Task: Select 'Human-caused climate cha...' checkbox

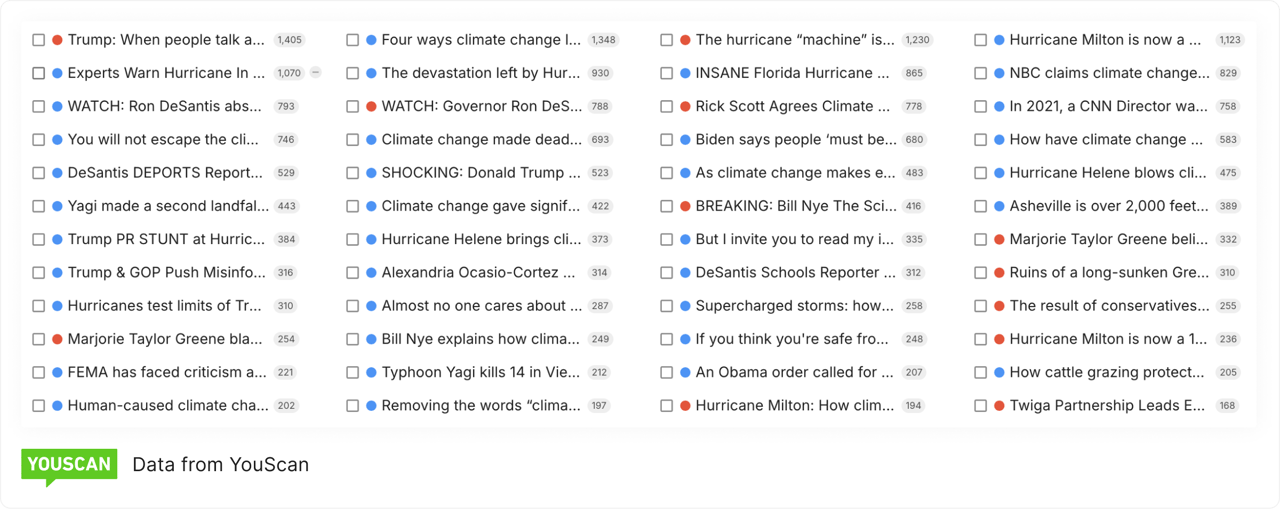Action: [38, 406]
